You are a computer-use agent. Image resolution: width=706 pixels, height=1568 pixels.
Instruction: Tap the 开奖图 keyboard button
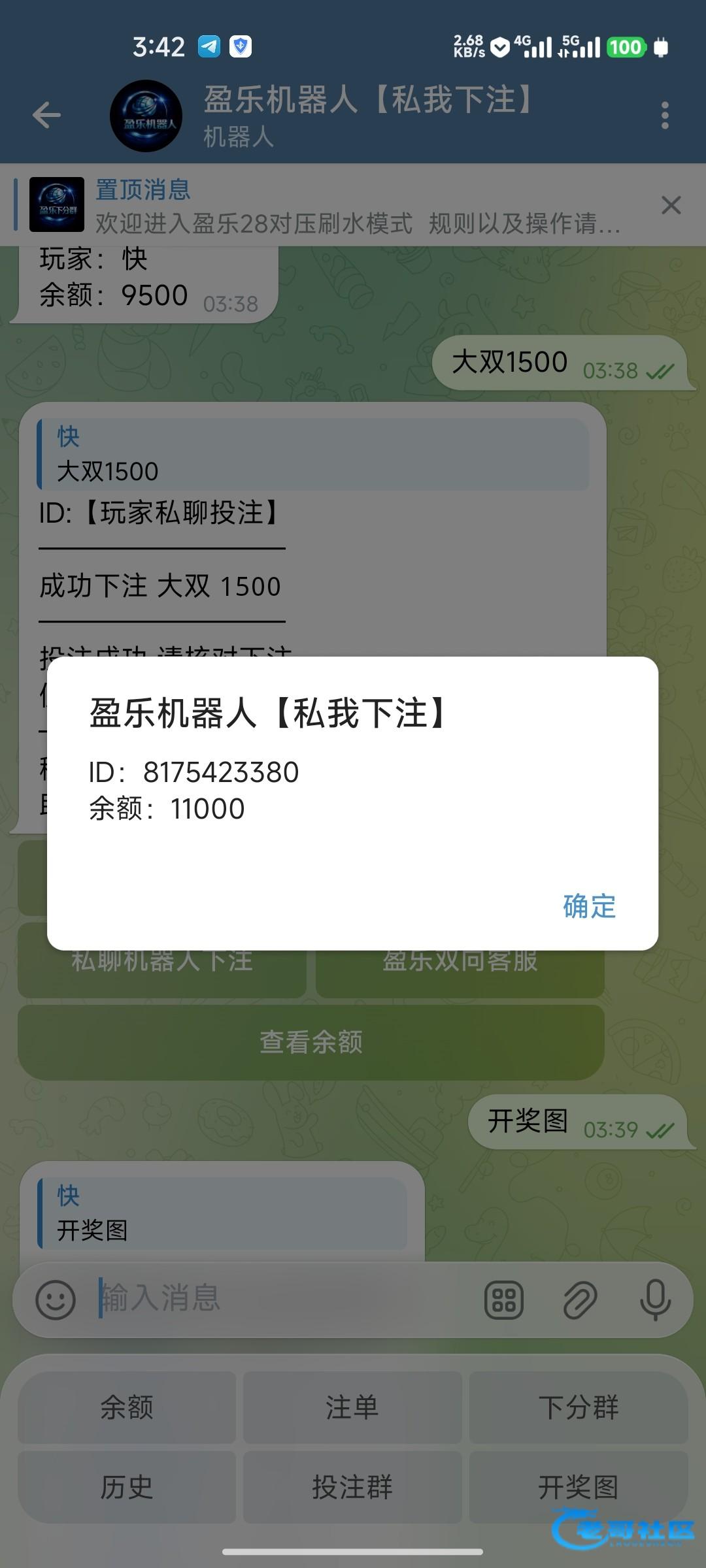click(579, 1487)
